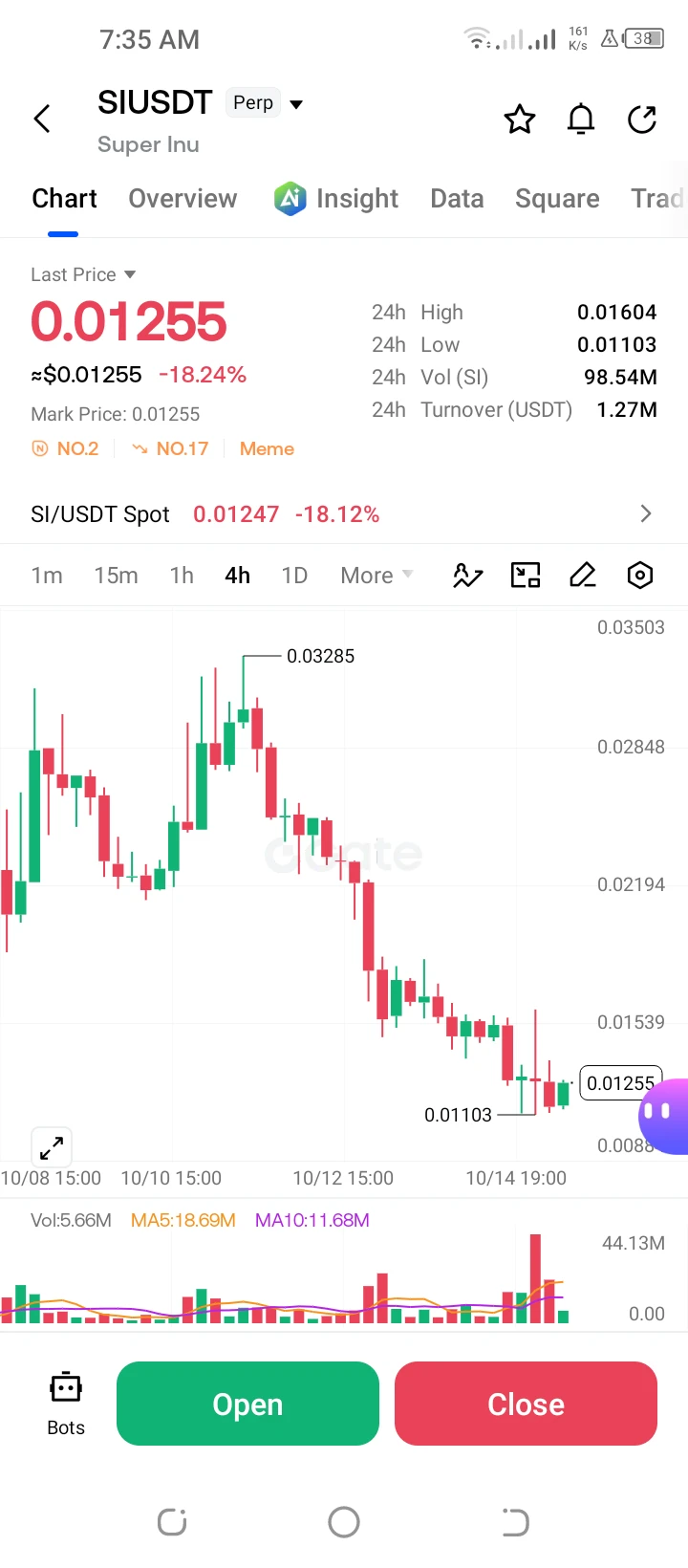Select the 1m timeframe

click(x=47, y=576)
